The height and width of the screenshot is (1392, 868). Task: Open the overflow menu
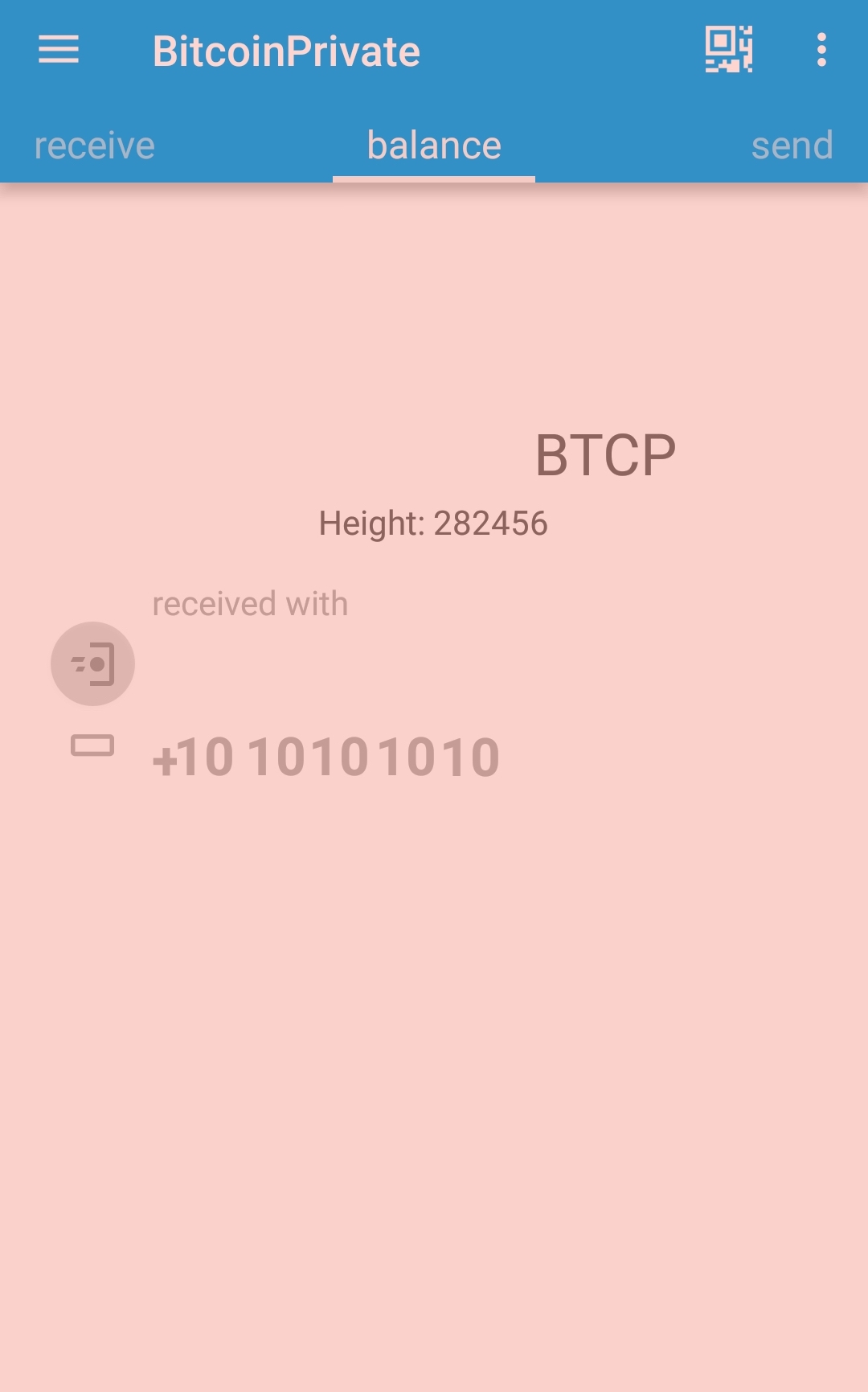pyautogui.click(x=821, y=50)
